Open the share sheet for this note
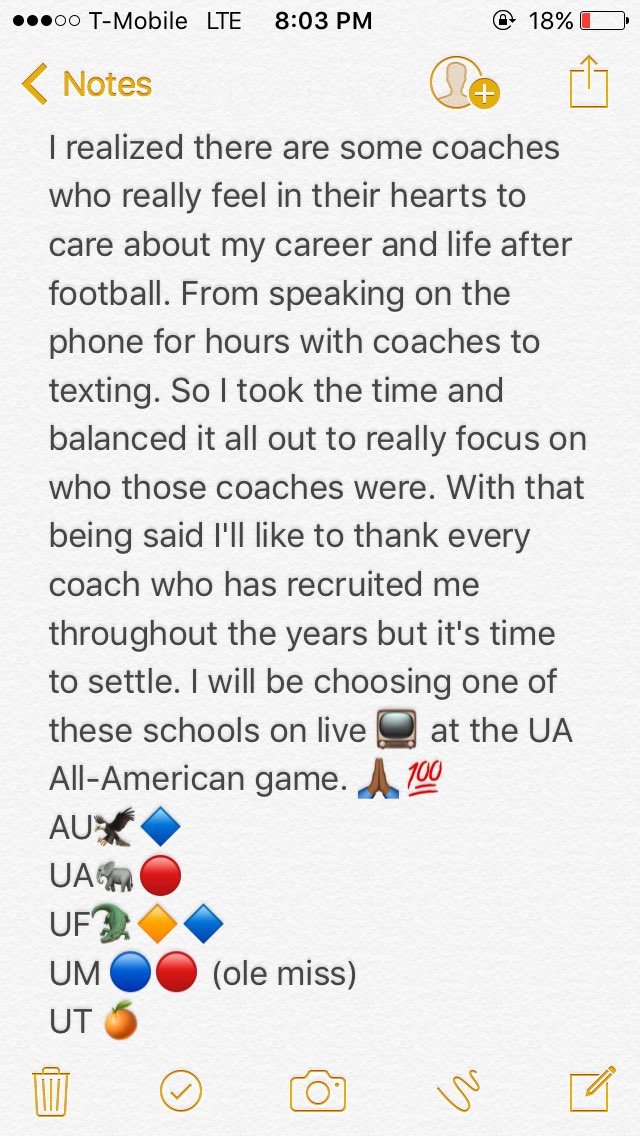 [x=589, y=82]
